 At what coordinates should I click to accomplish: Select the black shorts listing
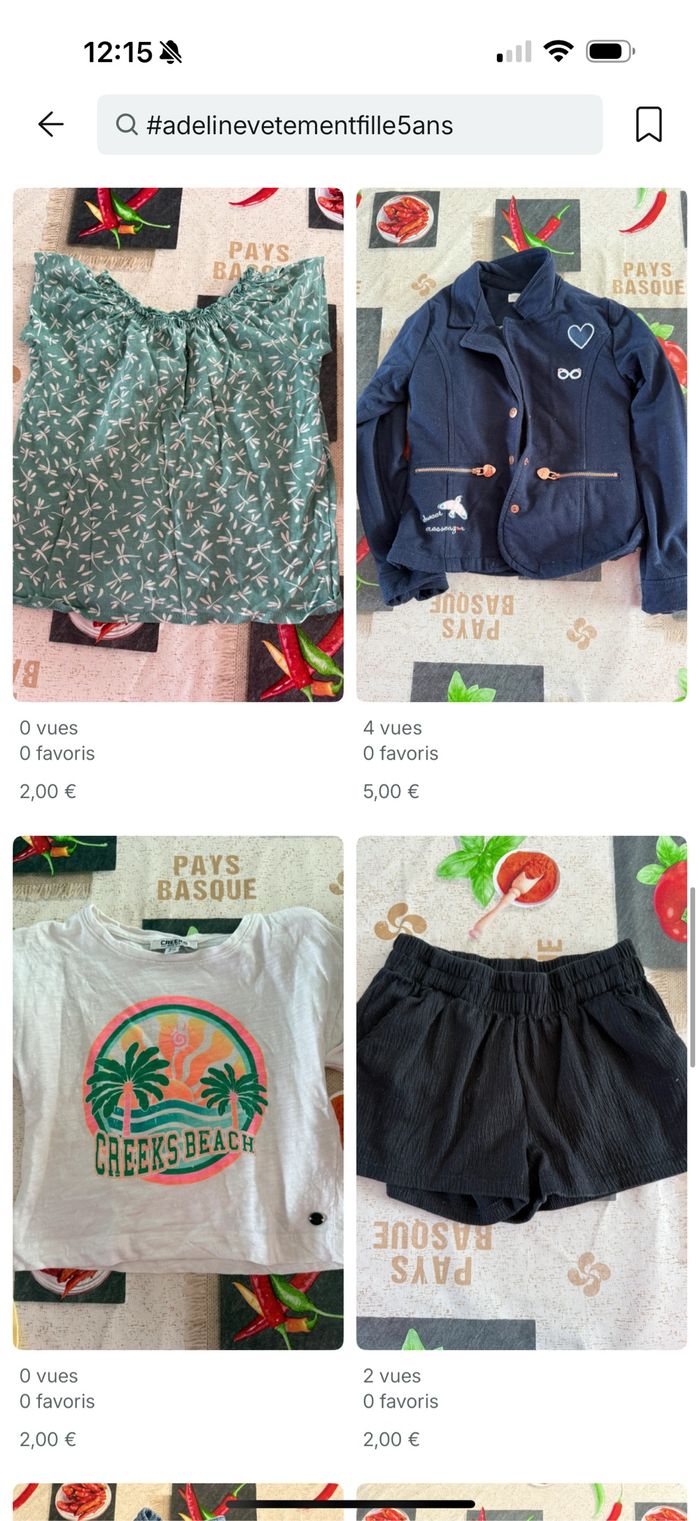[x=521, y=1092]
